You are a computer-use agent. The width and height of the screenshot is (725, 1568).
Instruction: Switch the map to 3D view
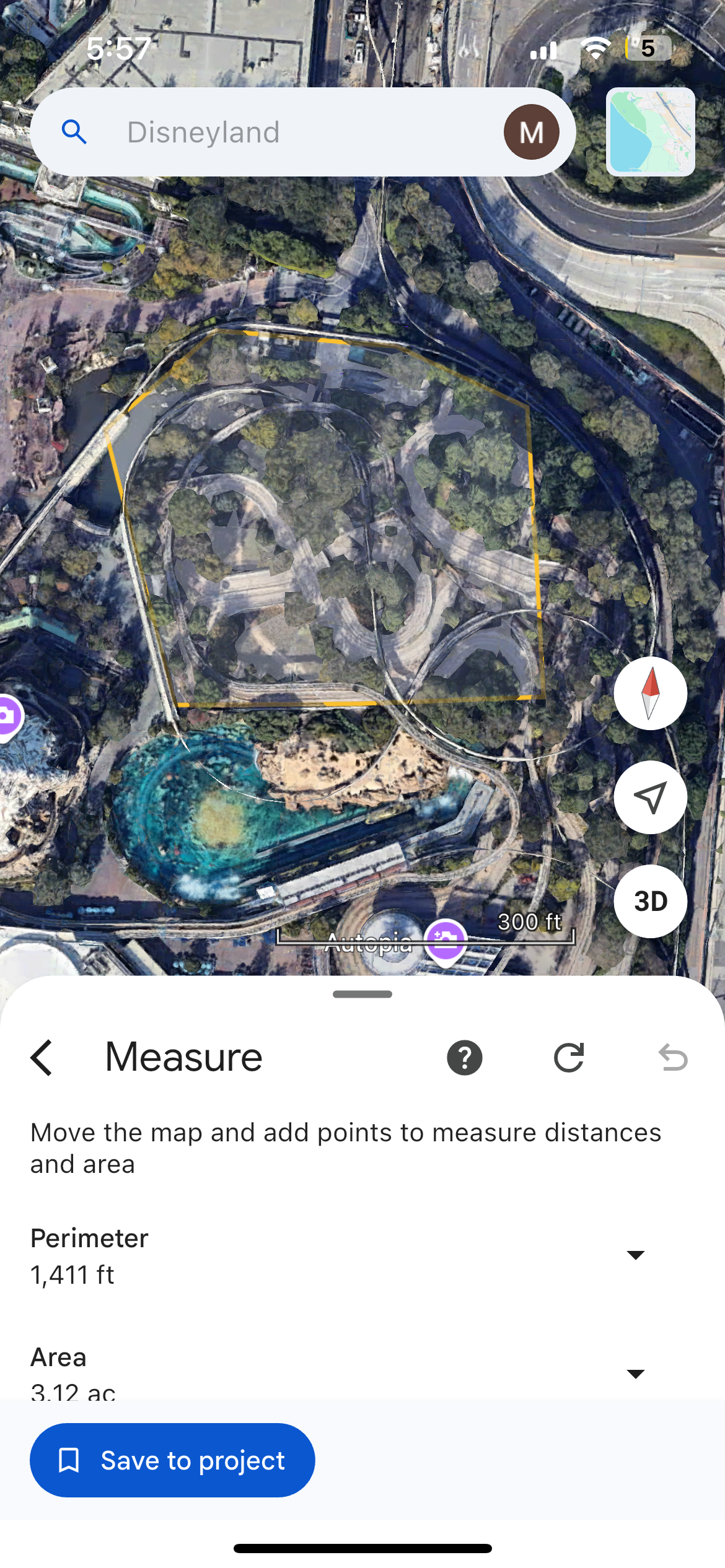click(x=650, y=902)
